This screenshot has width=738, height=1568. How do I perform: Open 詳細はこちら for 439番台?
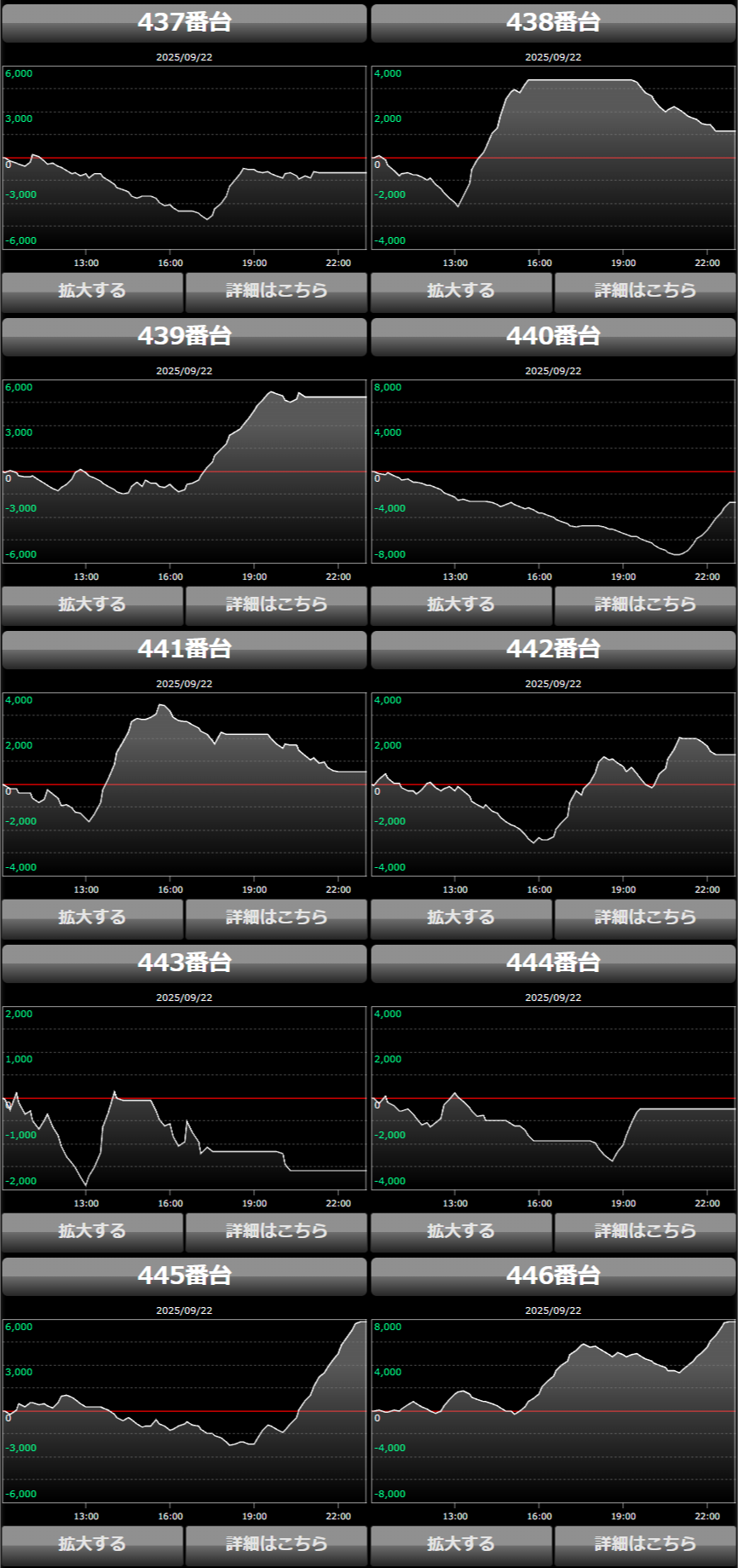[276, 605]
